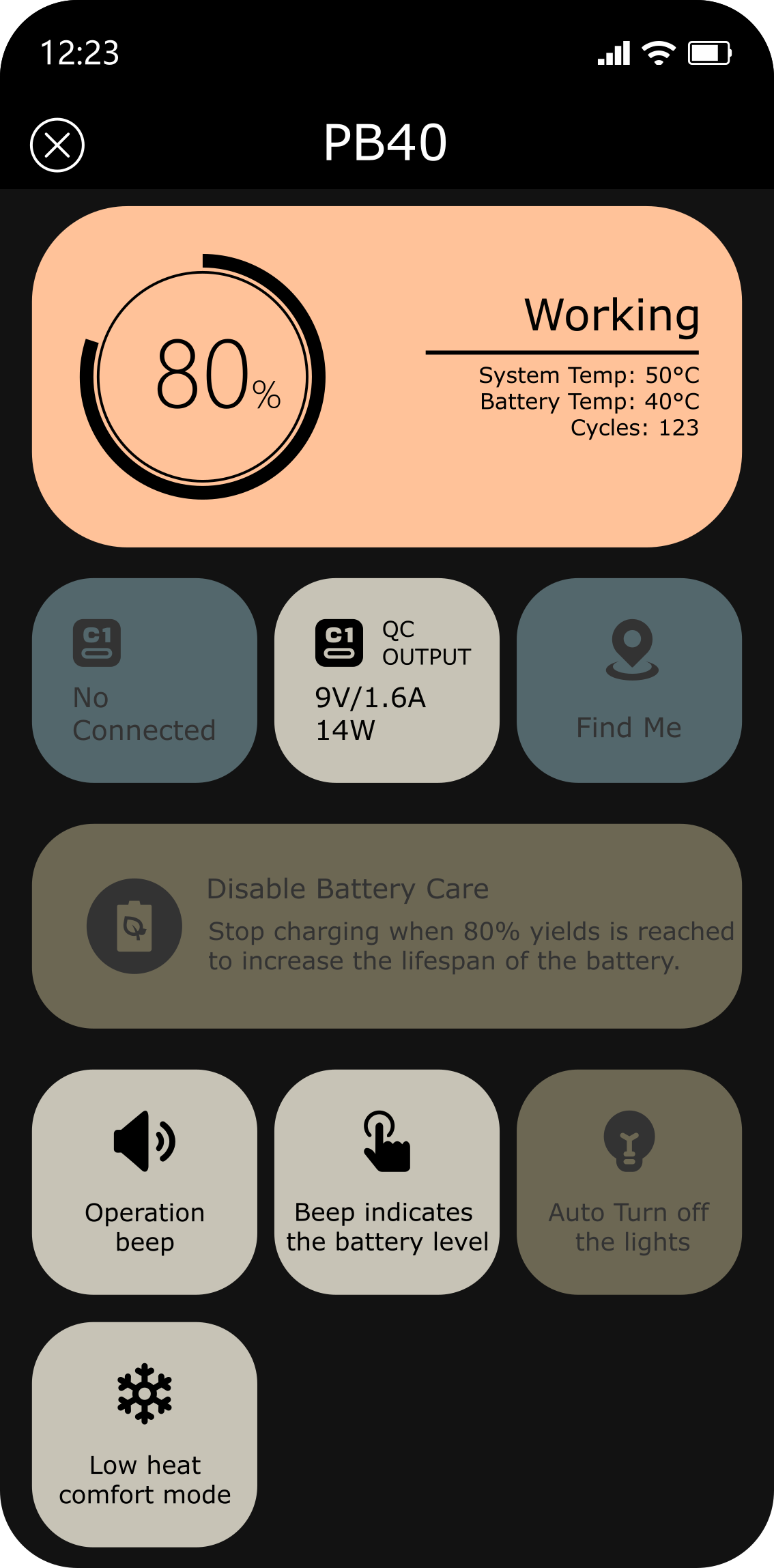Open the No Connected port tile

click(145, 680)
